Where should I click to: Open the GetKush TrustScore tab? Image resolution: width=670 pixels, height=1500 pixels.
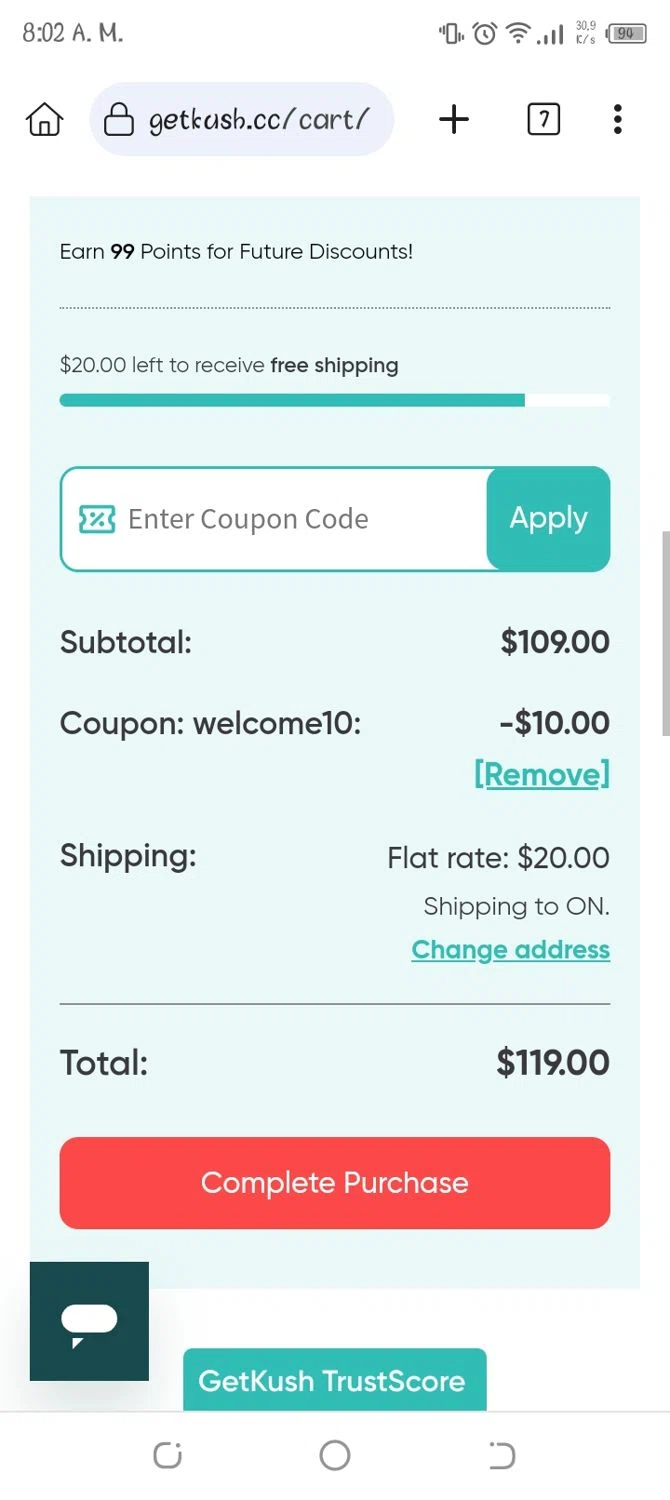333,1381
